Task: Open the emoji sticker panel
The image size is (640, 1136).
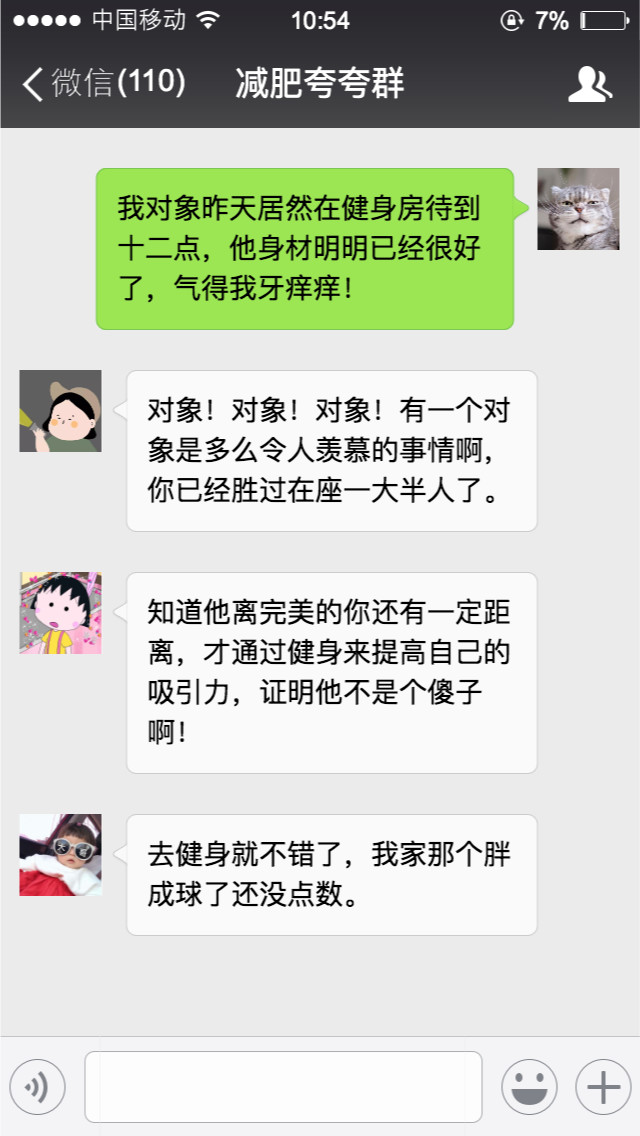Action: tap(529, 1087)
